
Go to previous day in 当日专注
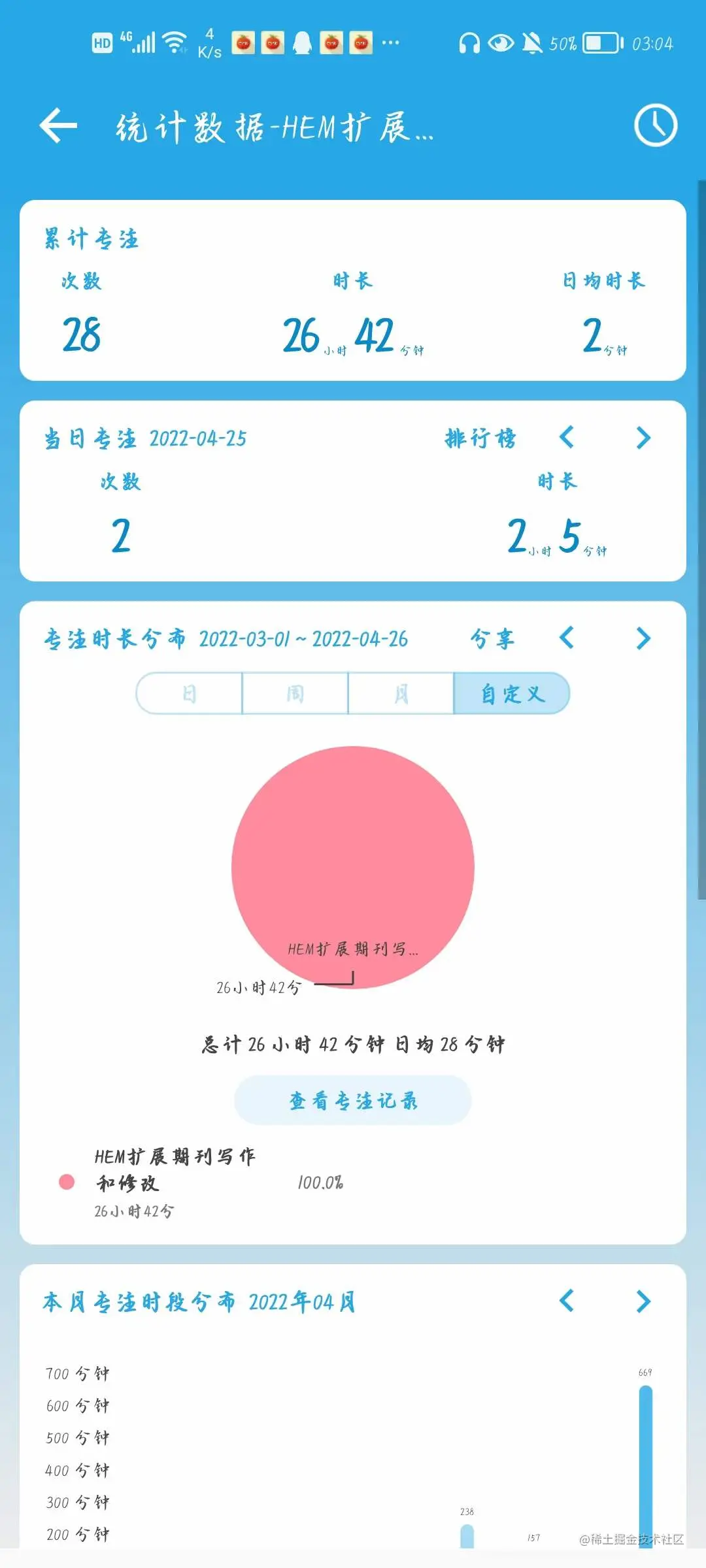click(x=567, y=438)
